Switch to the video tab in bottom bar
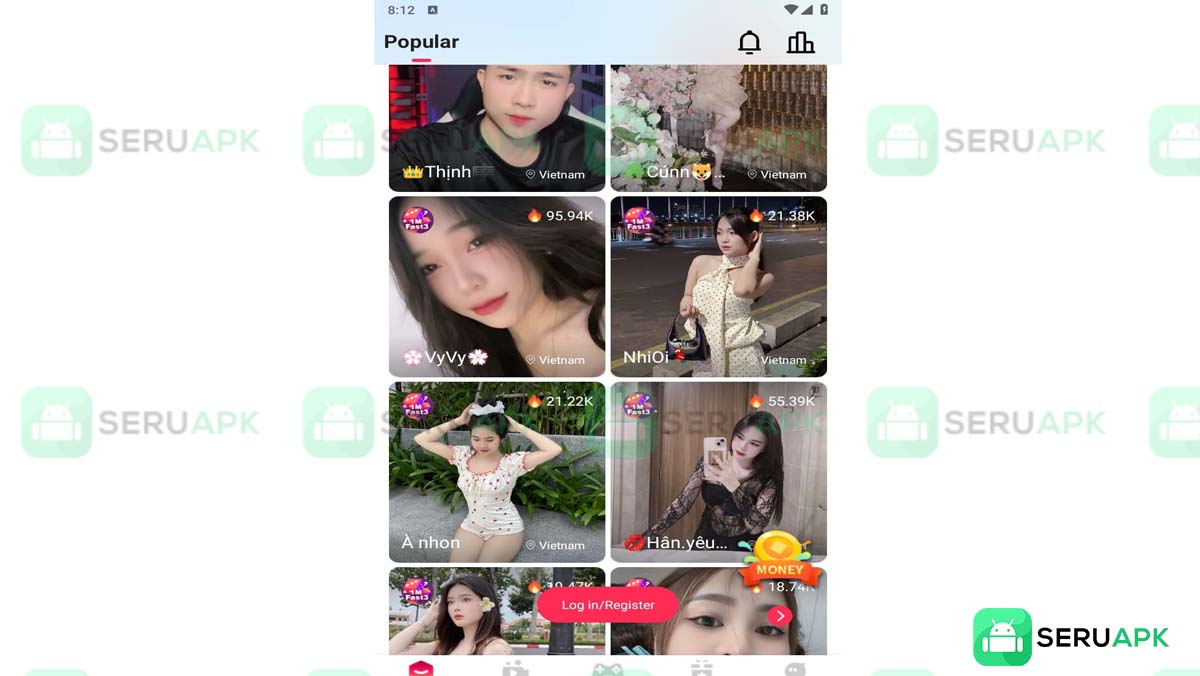Viewport: 1200px width, 676px height. point(515,668)
